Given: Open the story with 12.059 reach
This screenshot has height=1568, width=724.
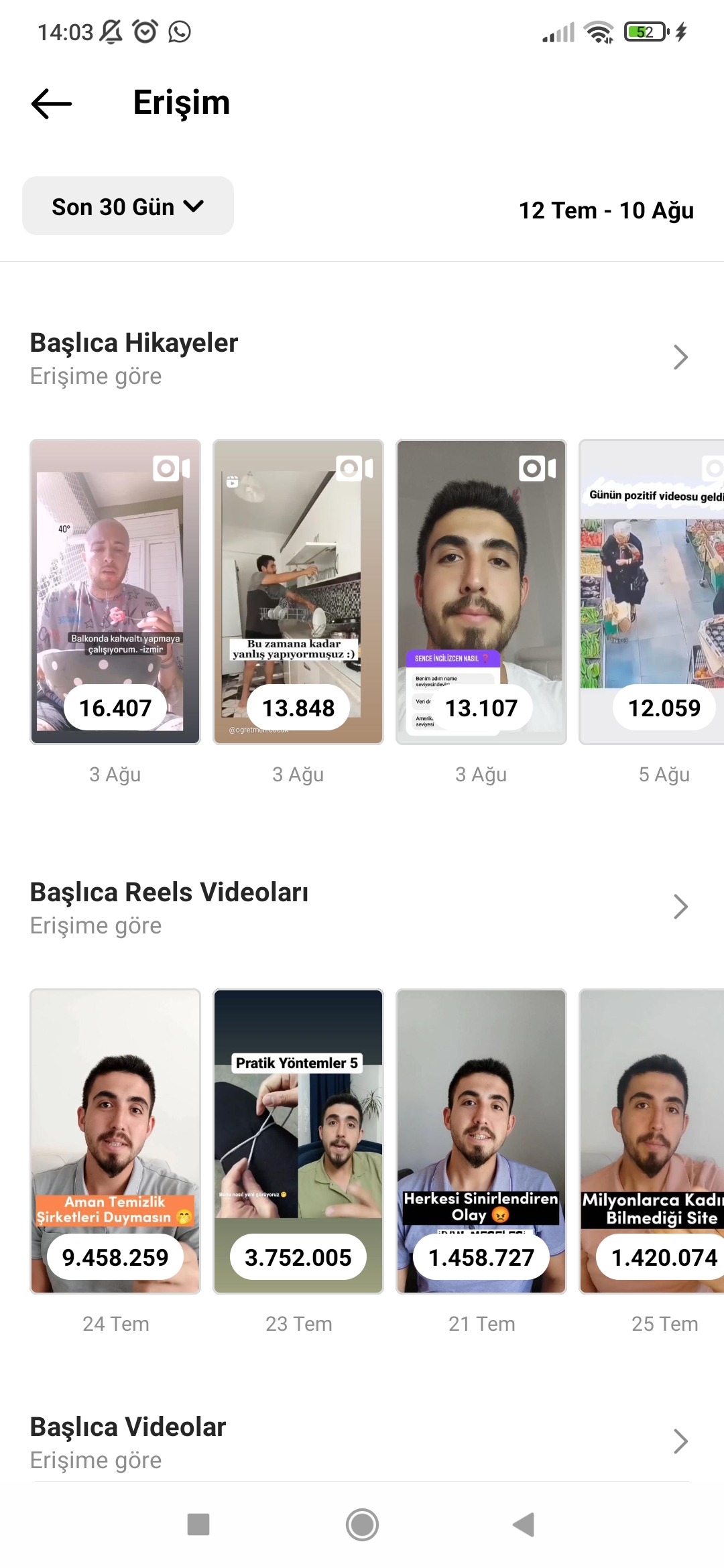Looking at the screenshot, I should pyautogui.click(x=652, y=592).
